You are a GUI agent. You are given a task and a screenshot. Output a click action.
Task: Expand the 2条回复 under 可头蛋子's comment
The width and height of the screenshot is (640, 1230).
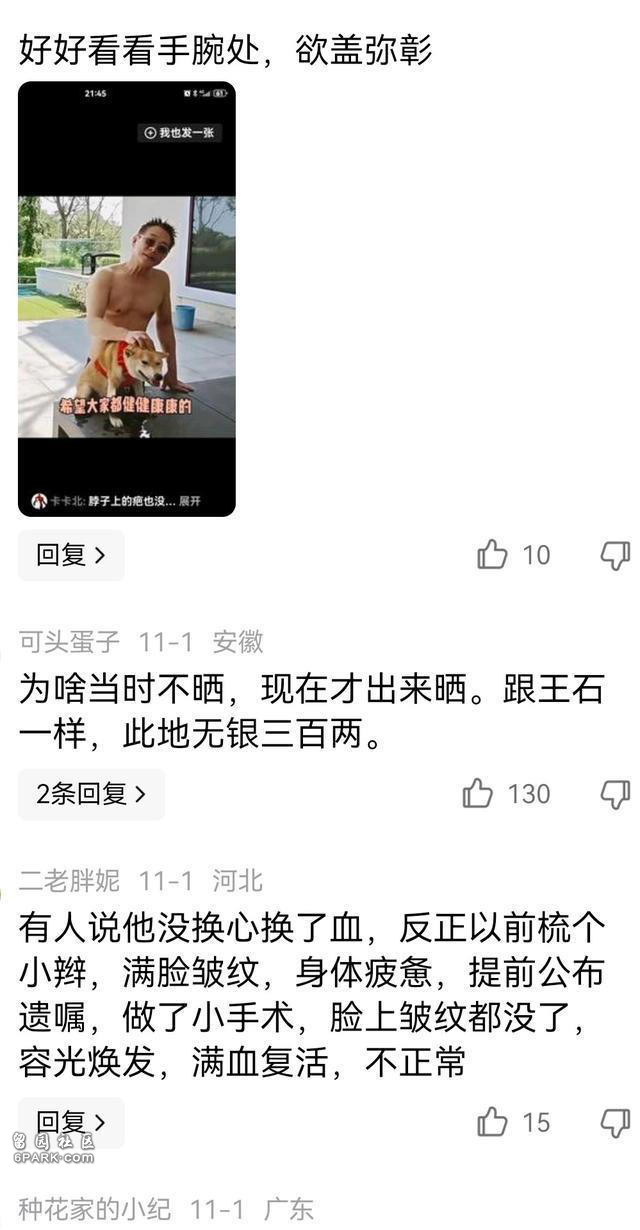pos(91,794)
